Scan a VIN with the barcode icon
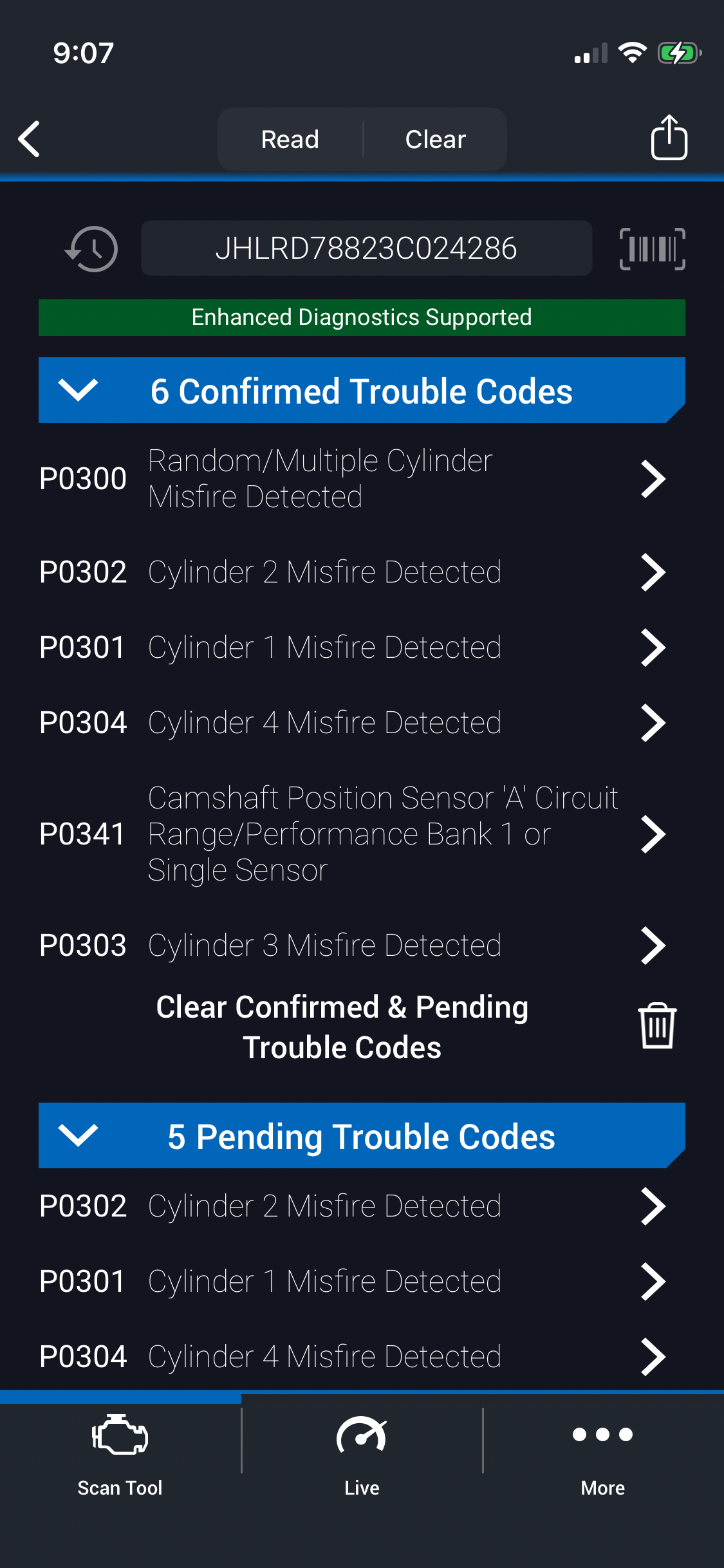This screenshot has height=1568, width=724. [x=652, y=249]
